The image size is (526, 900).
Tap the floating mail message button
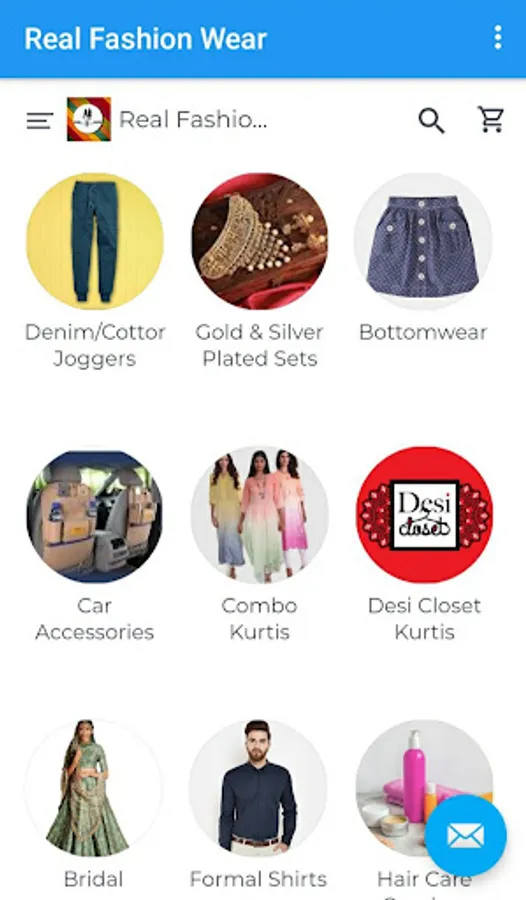tap(466, 835)
